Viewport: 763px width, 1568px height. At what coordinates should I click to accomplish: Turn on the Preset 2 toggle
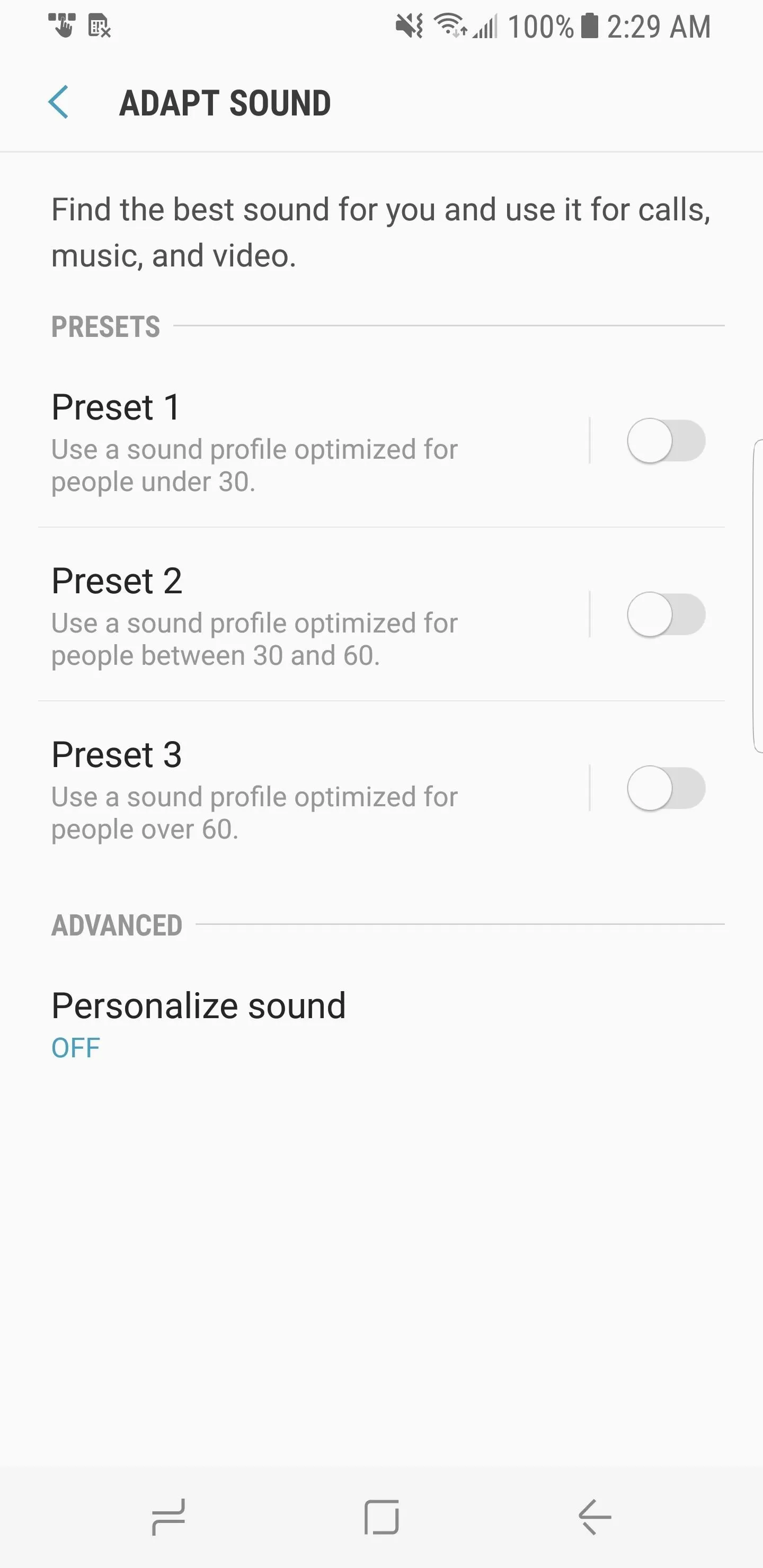(x=666, y=614)
